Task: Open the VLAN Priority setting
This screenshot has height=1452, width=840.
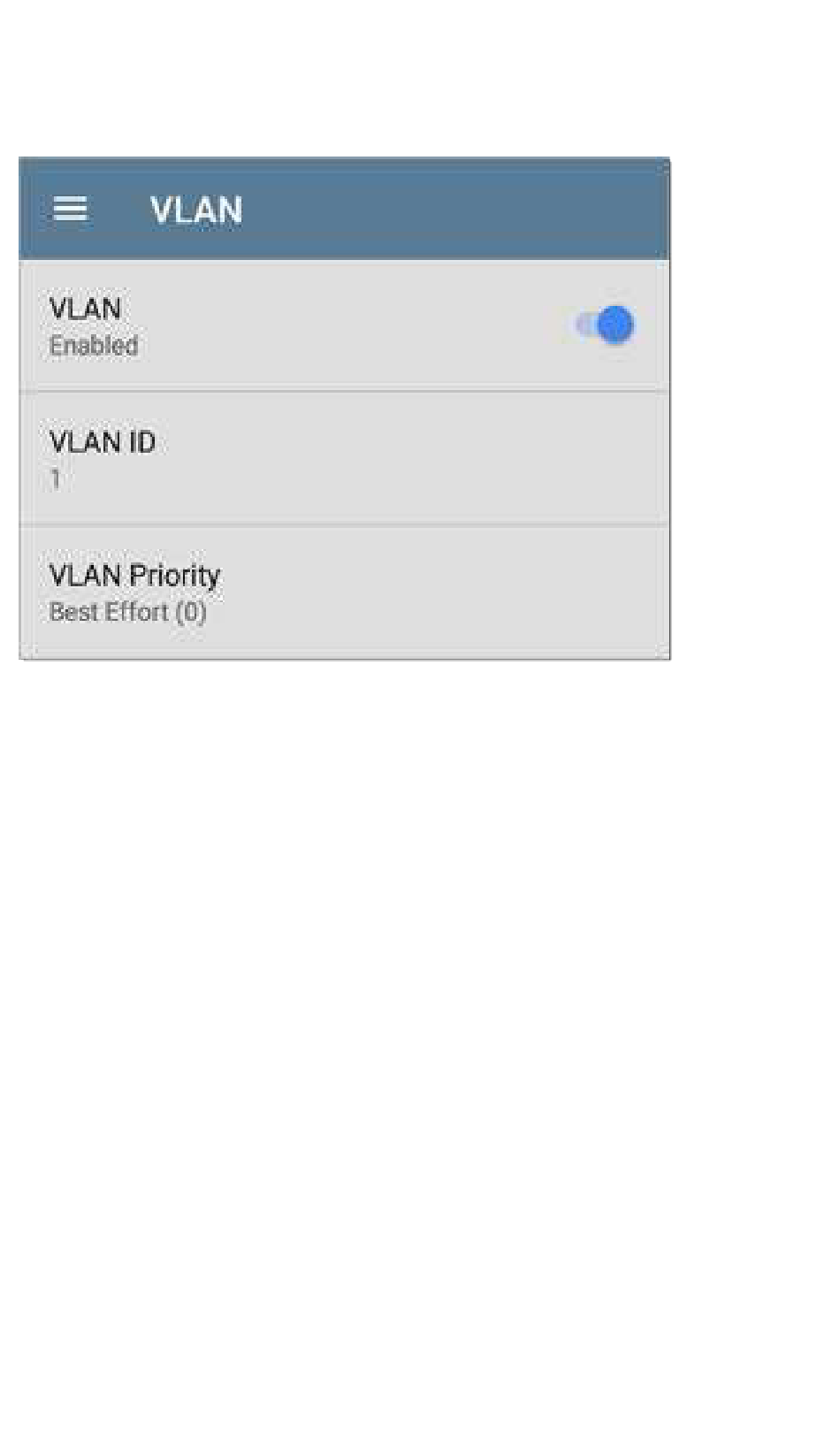Action: [343, 592]
